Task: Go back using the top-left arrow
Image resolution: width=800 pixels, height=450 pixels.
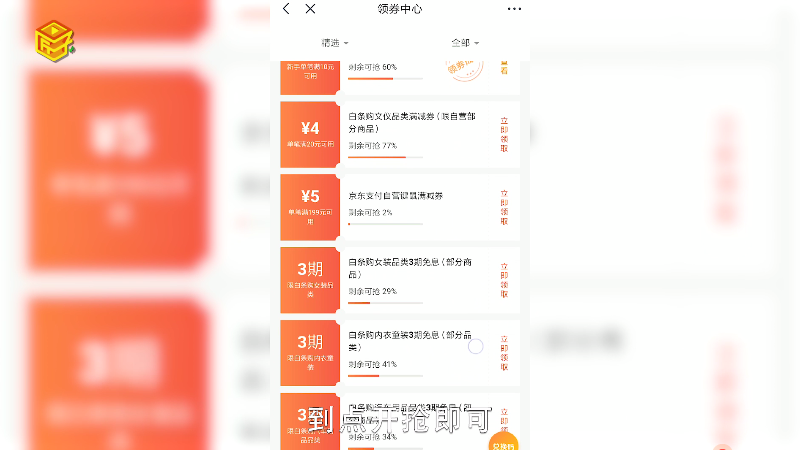Action: pos(287,9)
